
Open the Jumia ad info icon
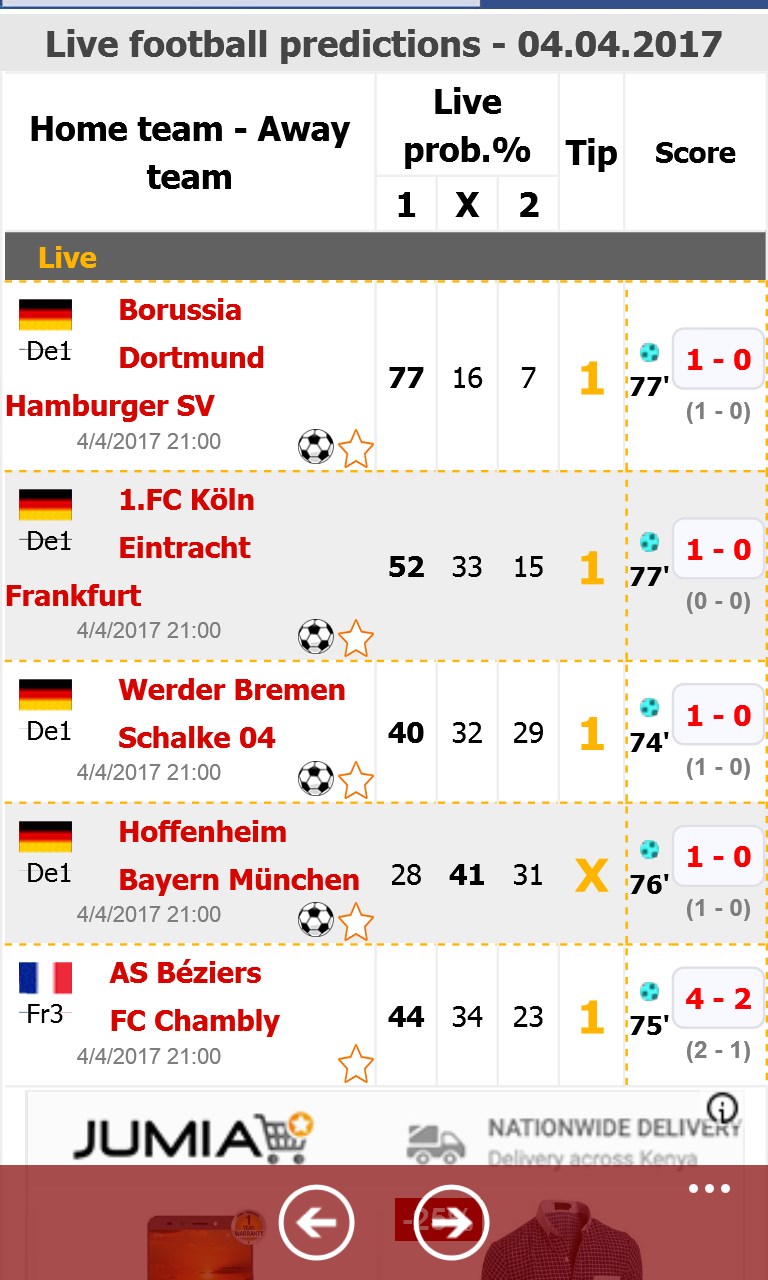pos(722,1108)
